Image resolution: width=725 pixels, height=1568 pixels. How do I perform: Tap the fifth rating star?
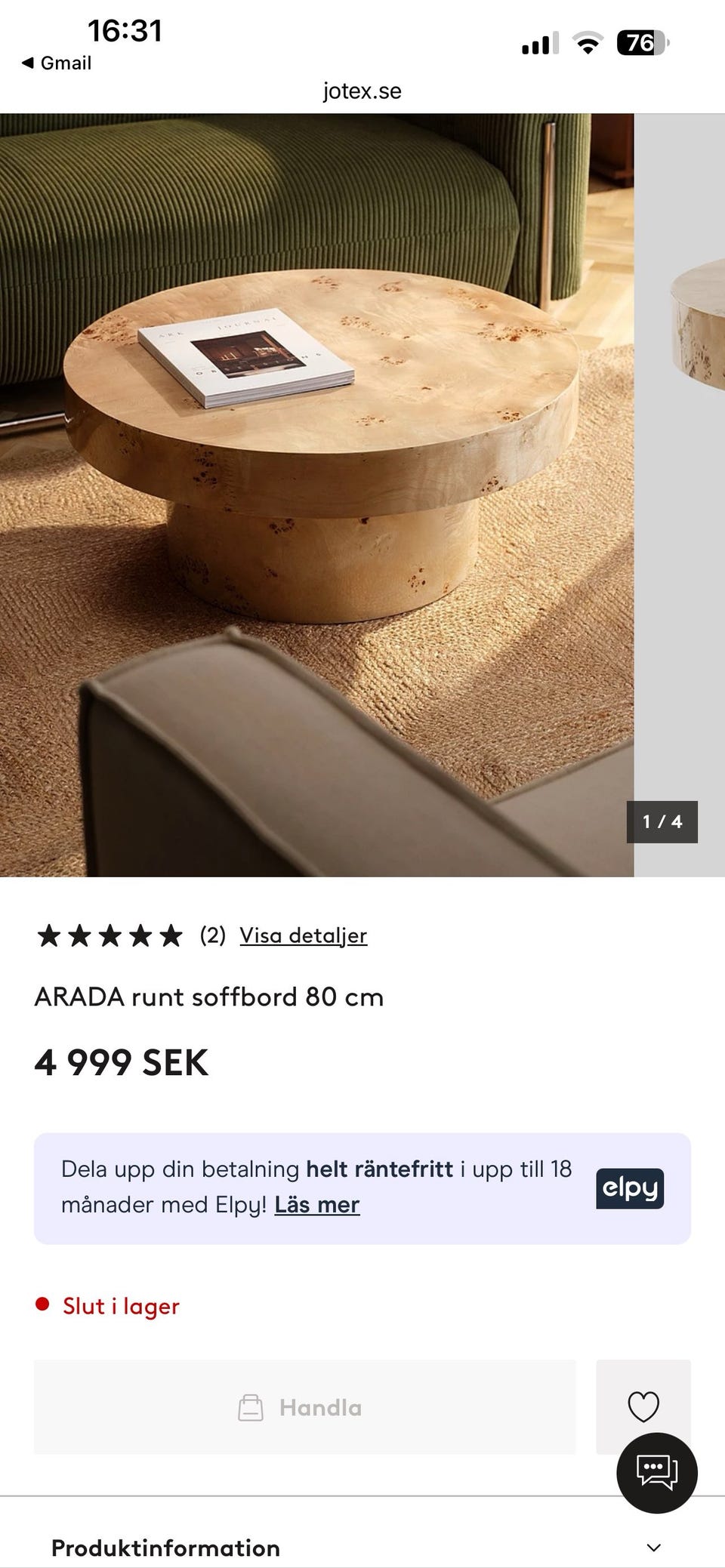point(171,935)
